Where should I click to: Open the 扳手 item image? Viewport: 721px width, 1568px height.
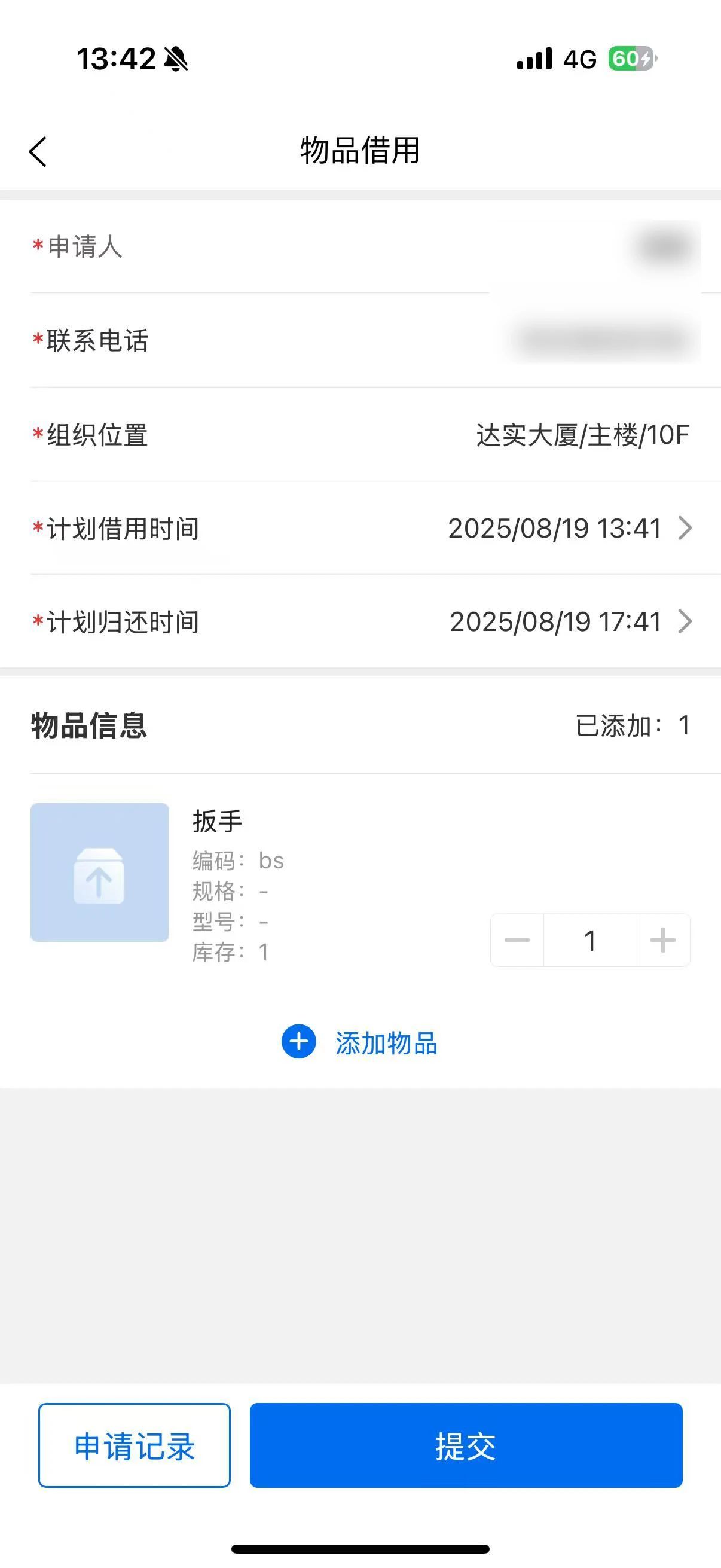coord(100,873)
